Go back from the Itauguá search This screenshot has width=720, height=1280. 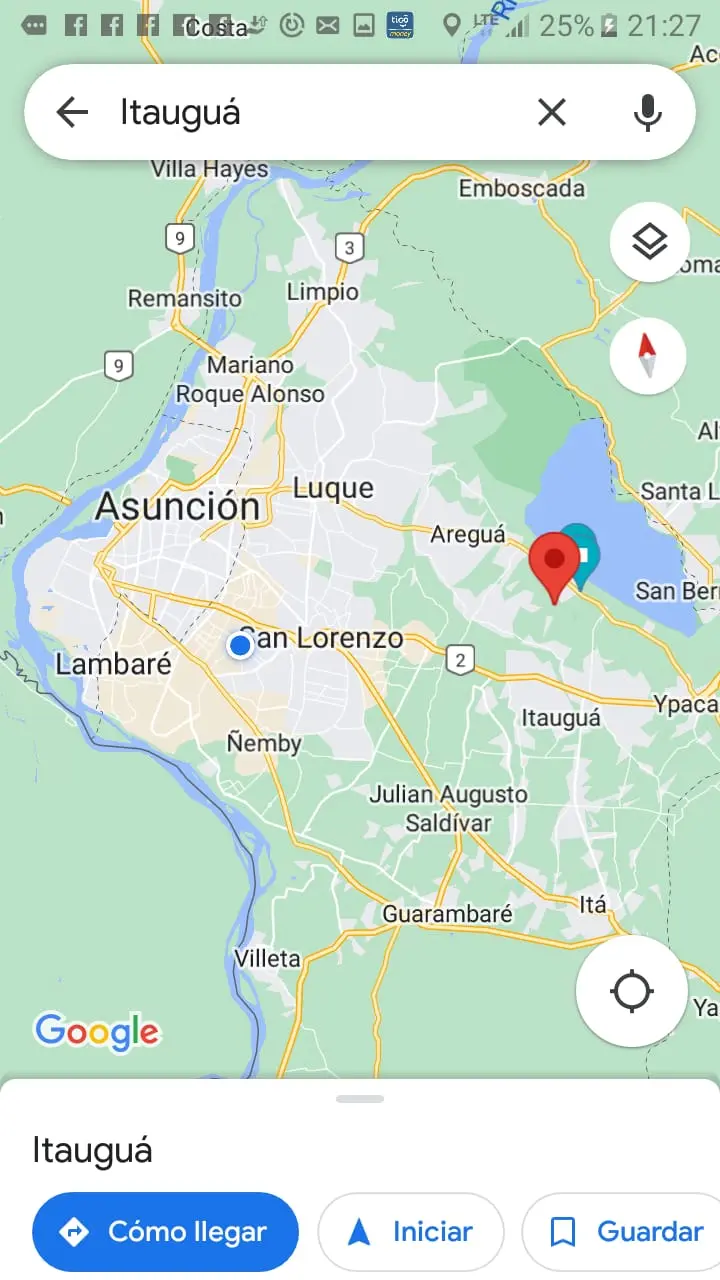[72, 112]
